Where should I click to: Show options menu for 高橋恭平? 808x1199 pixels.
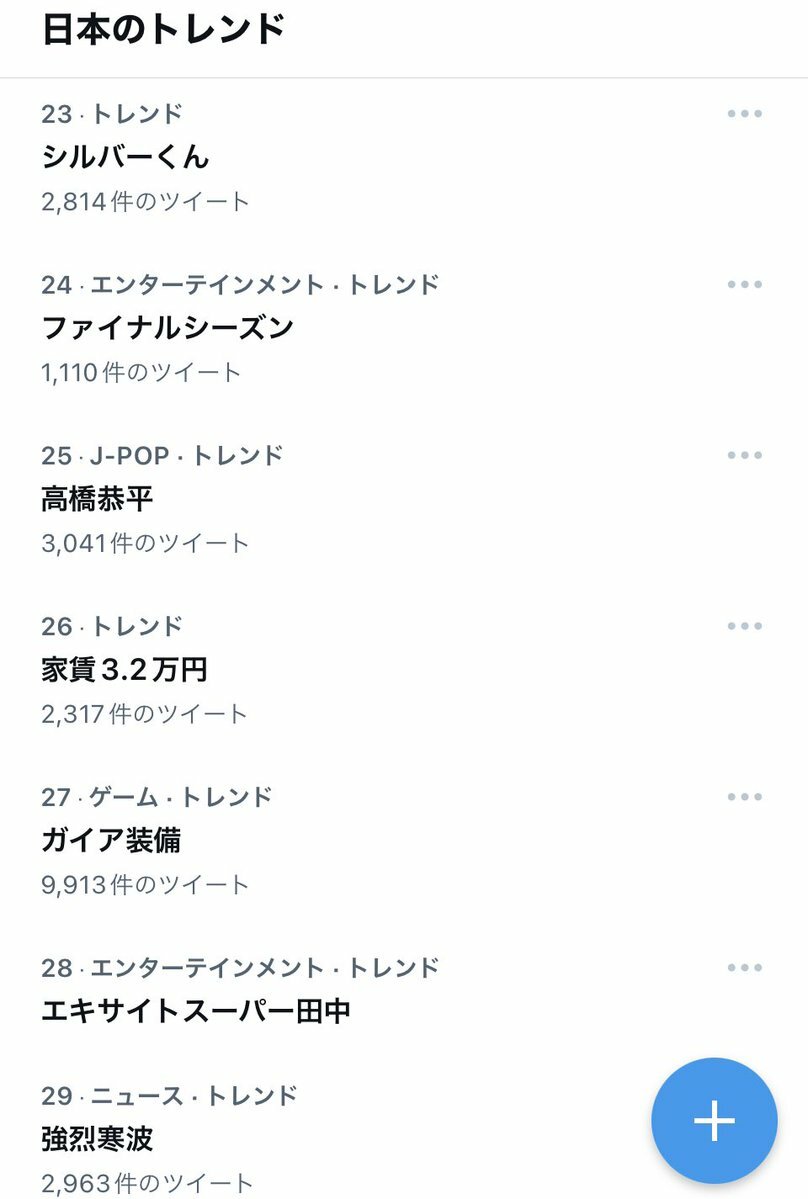(745, 456)
